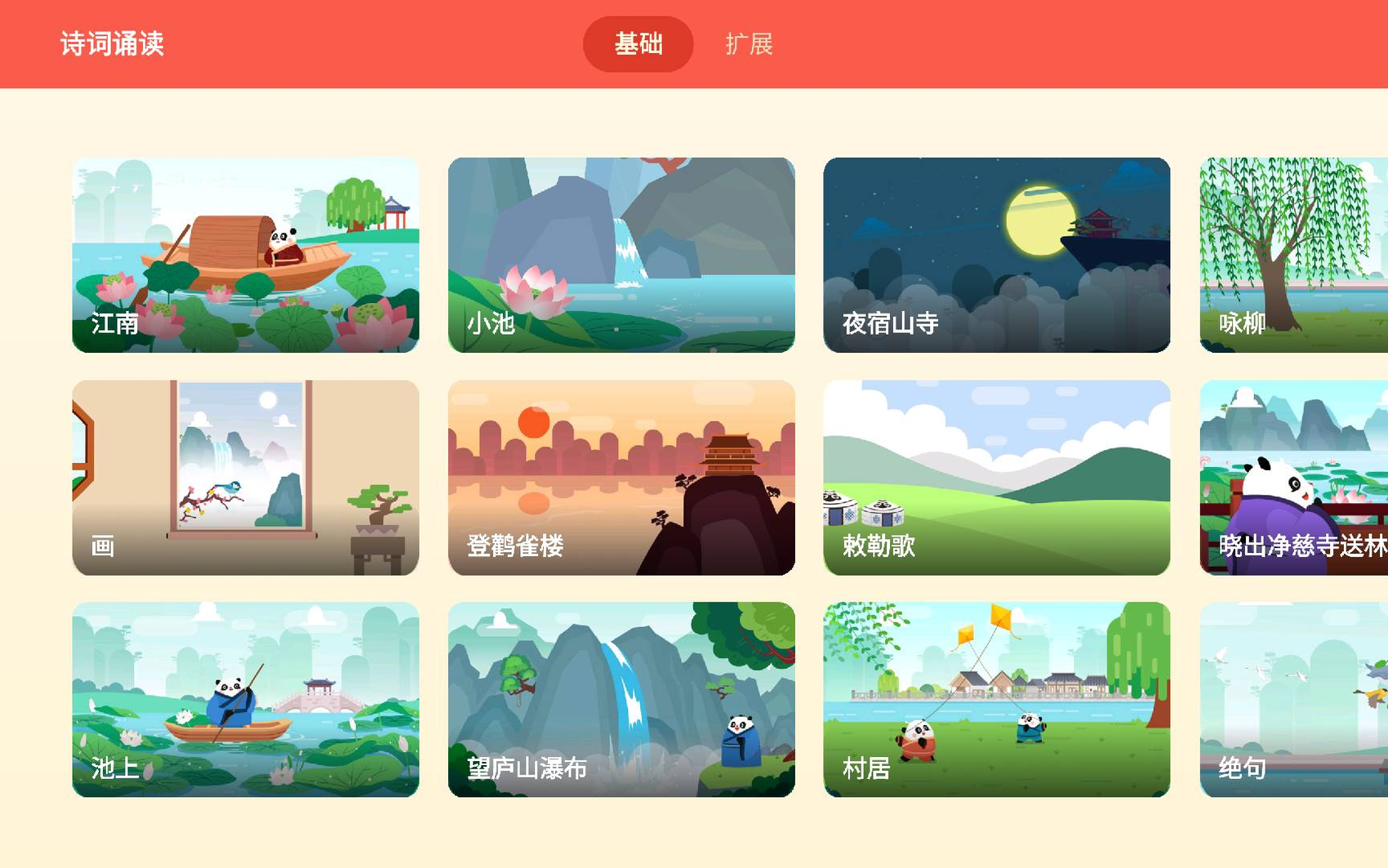Screen dimensions: 1388x868
Task: Open the poem 小池
Action: (x=621, y=255)
